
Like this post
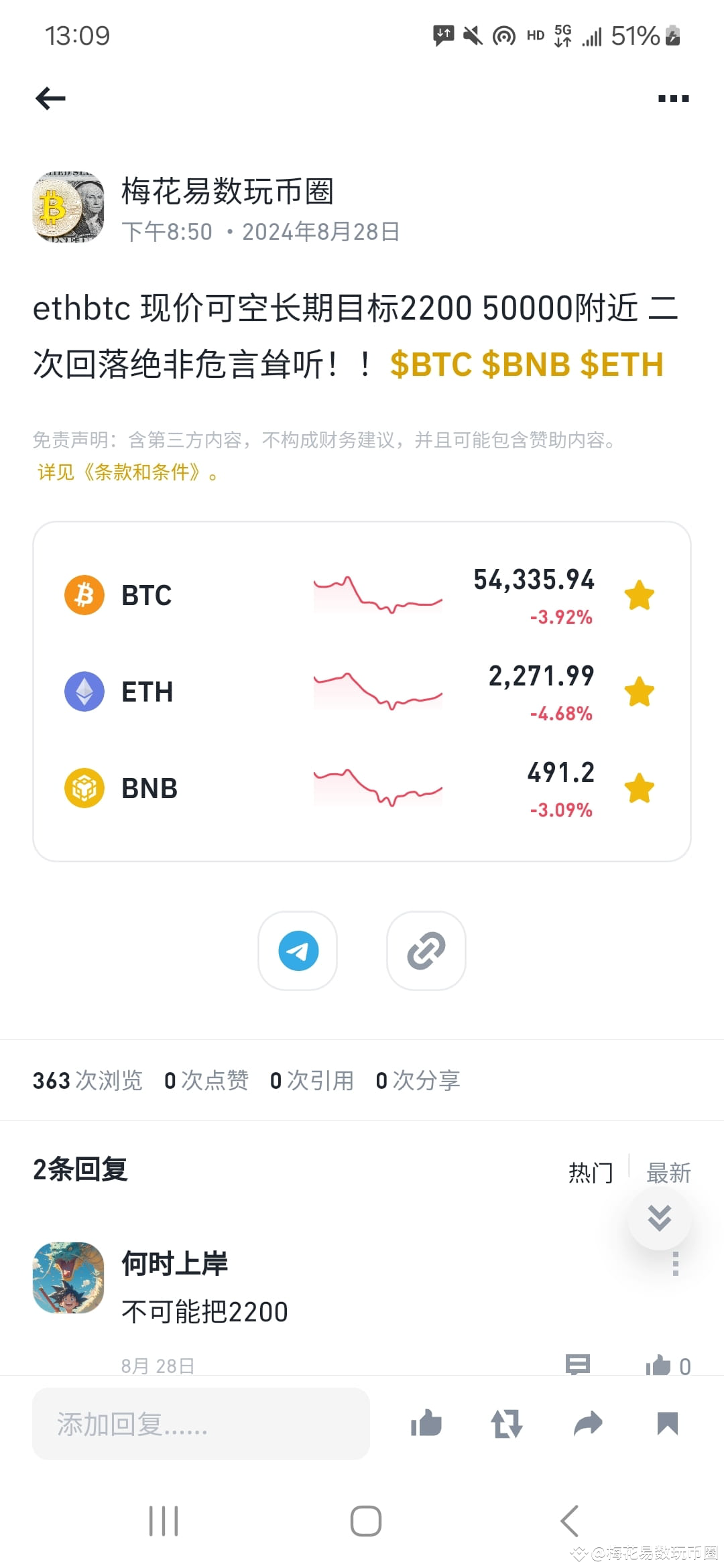coord(427,1424)
